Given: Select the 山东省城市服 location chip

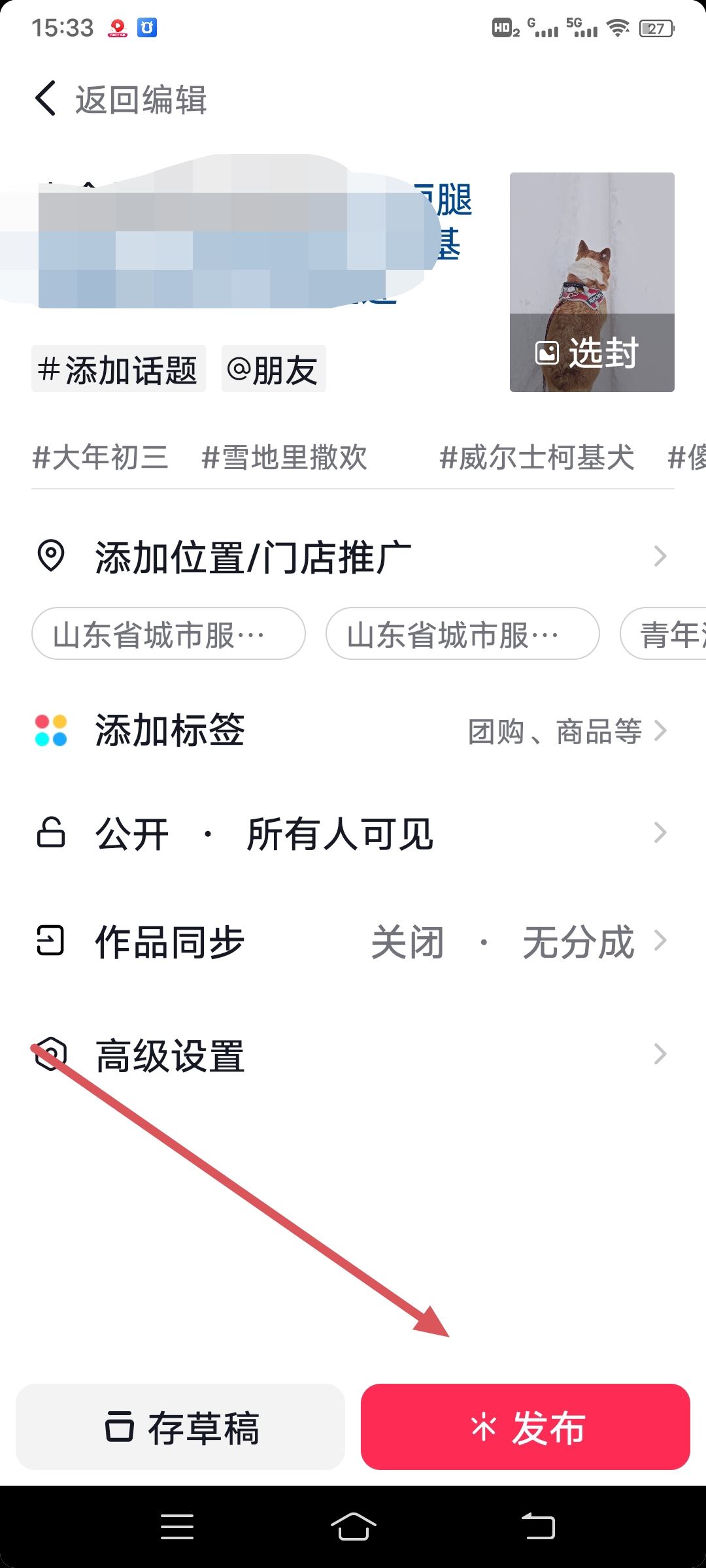Looking at the screenshot, I should click(168, 632).
